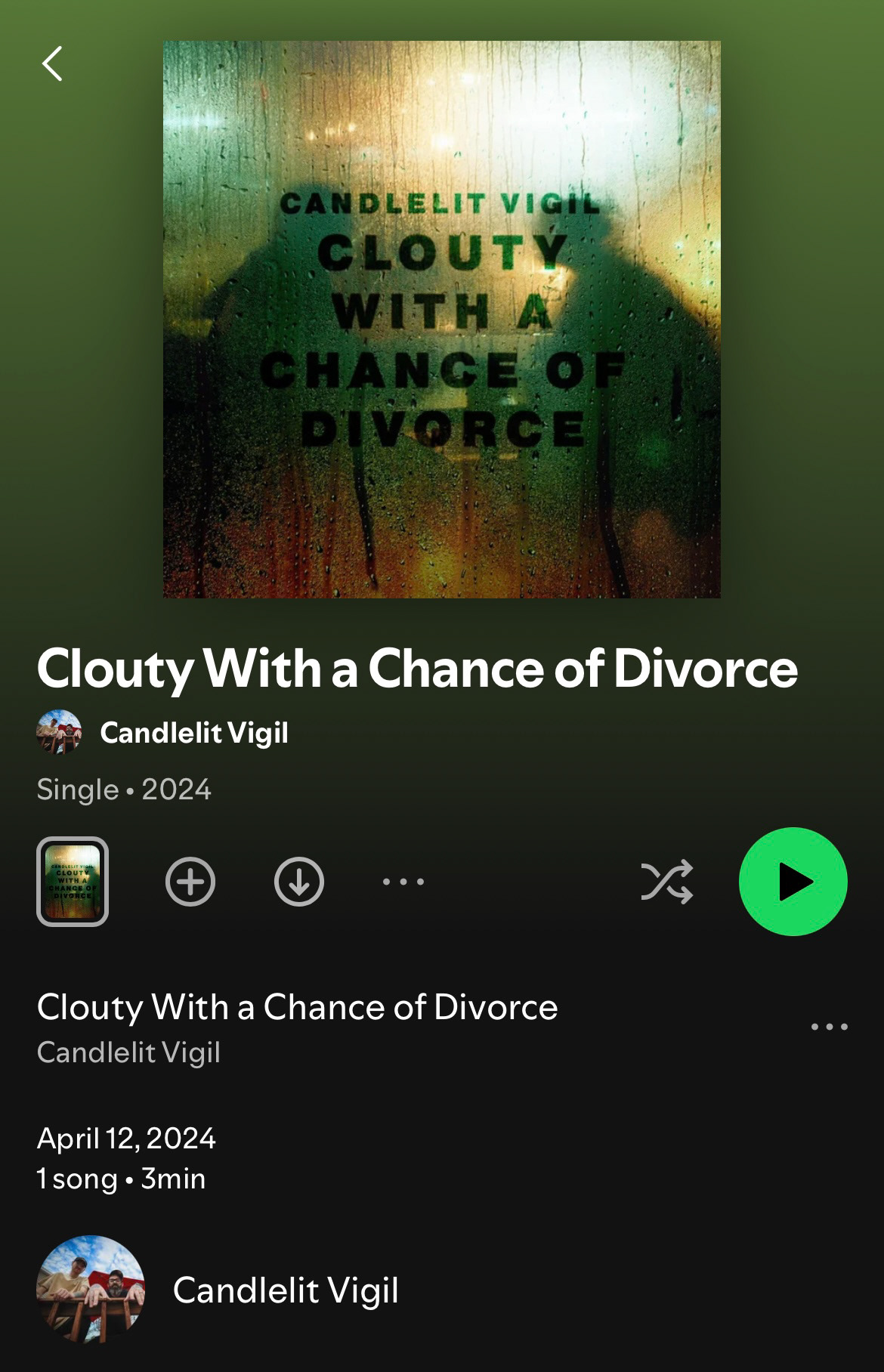Play the single with the green button
Screen dimensions: 884x1372
tap(793, 881)
